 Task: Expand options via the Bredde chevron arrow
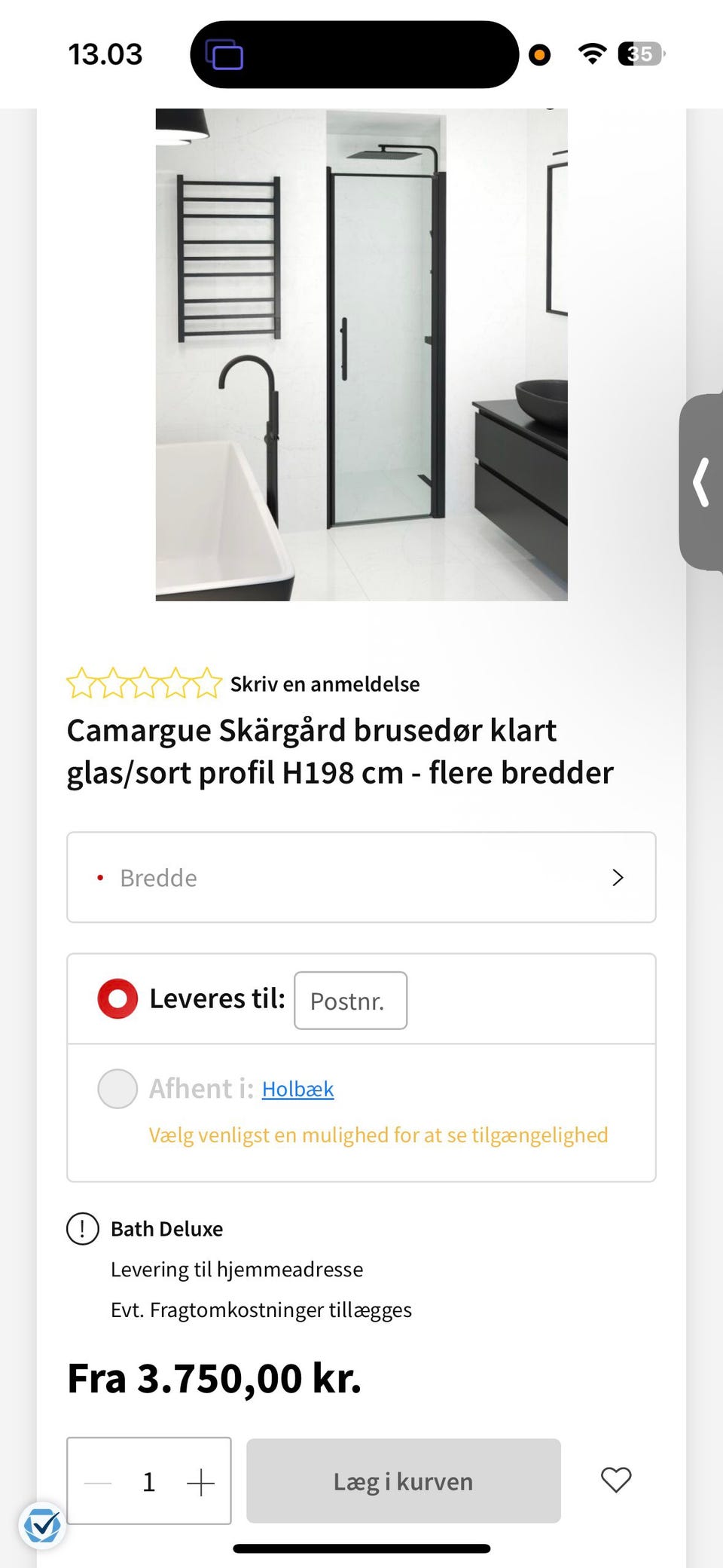(x=618, y=877)
